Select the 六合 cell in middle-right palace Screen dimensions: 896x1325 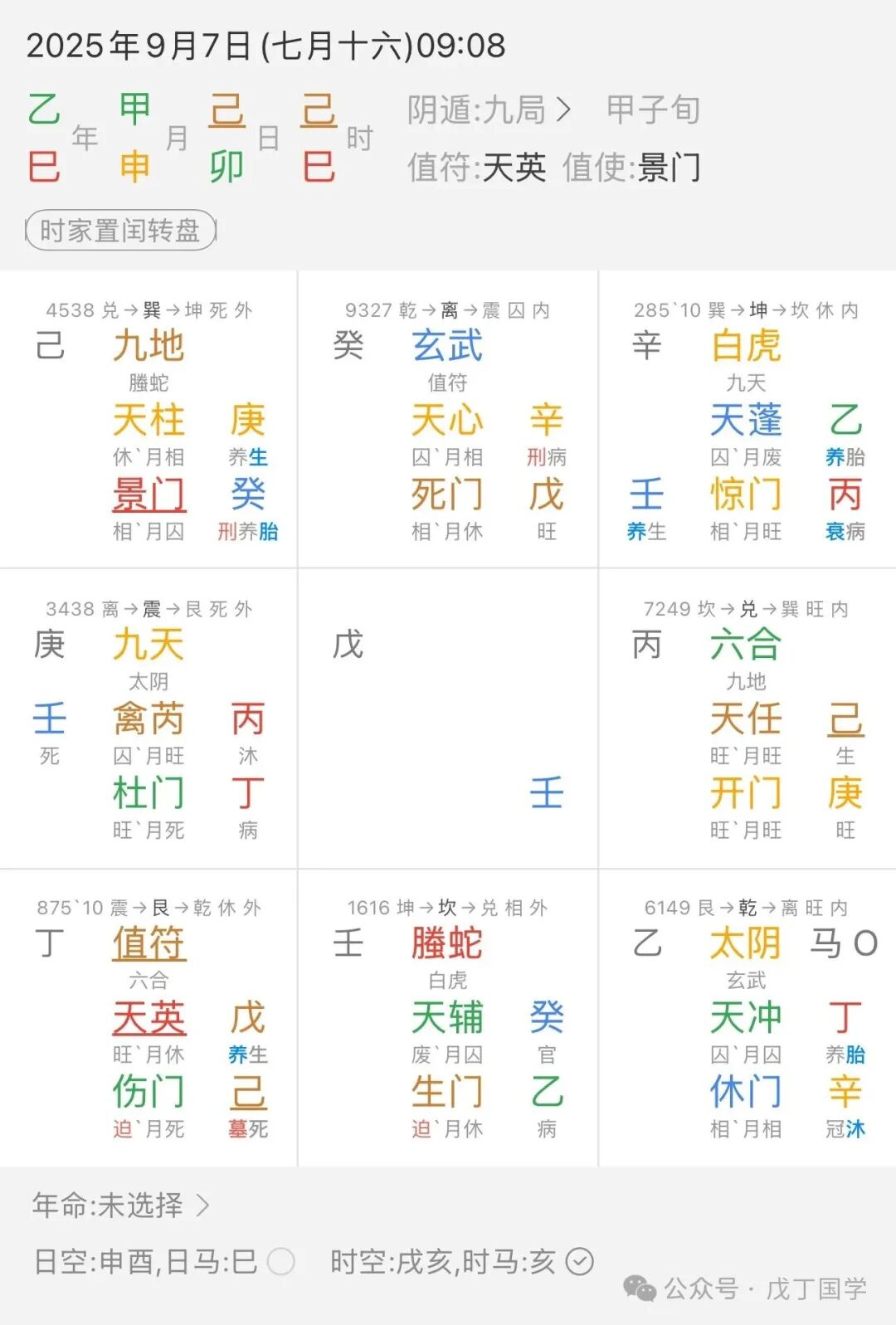[x=746, y=645]
